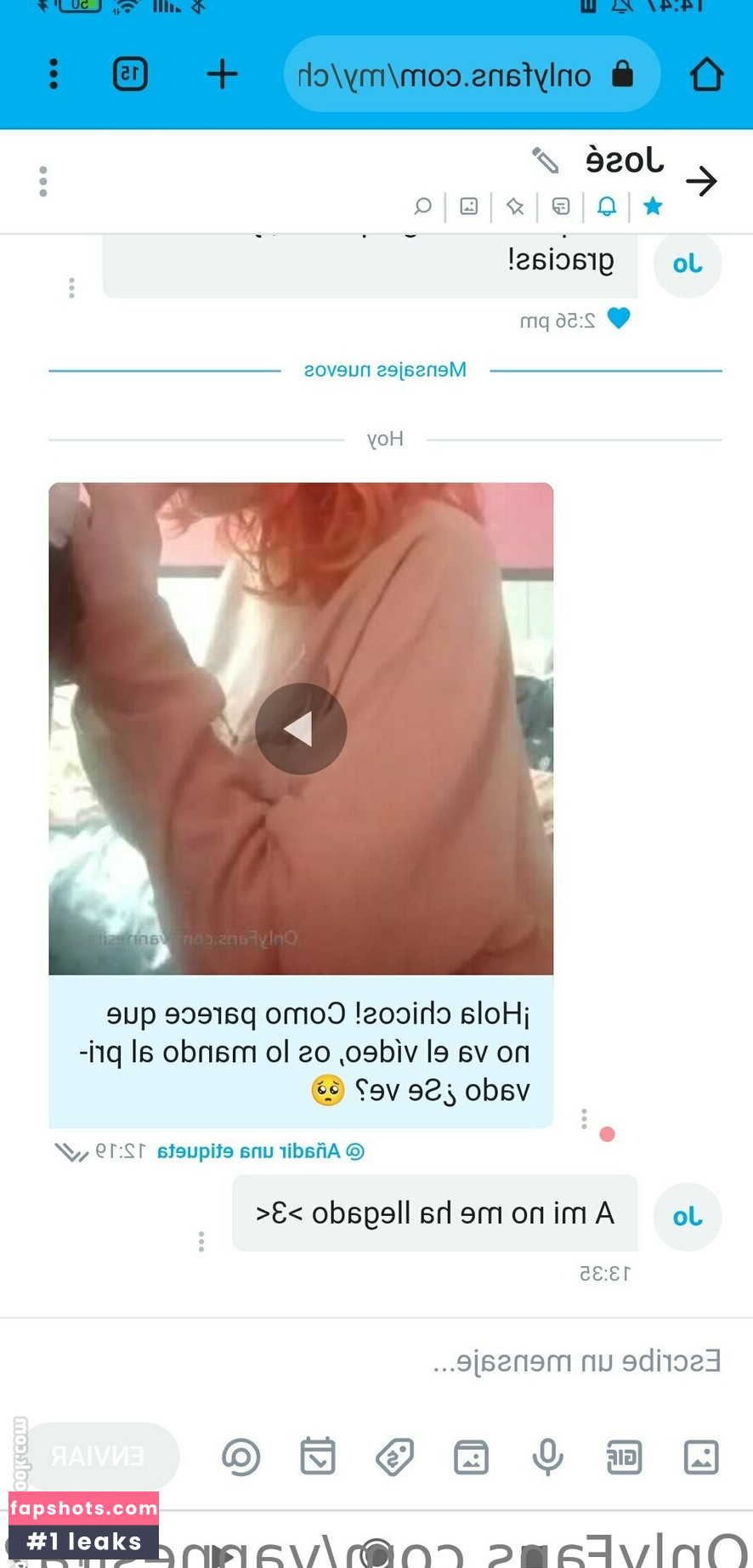Open a new browser tab
The width and height of the screenshot is (753, 1568).
(x=222, y=74)
